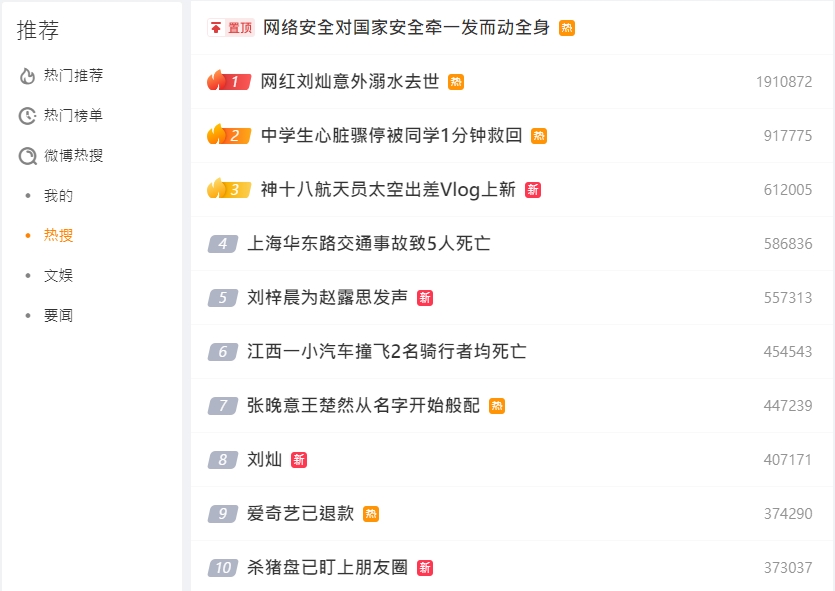Tap 上海华东路交通事故致5人死亡
835x591 pixels.
(368, 243)
